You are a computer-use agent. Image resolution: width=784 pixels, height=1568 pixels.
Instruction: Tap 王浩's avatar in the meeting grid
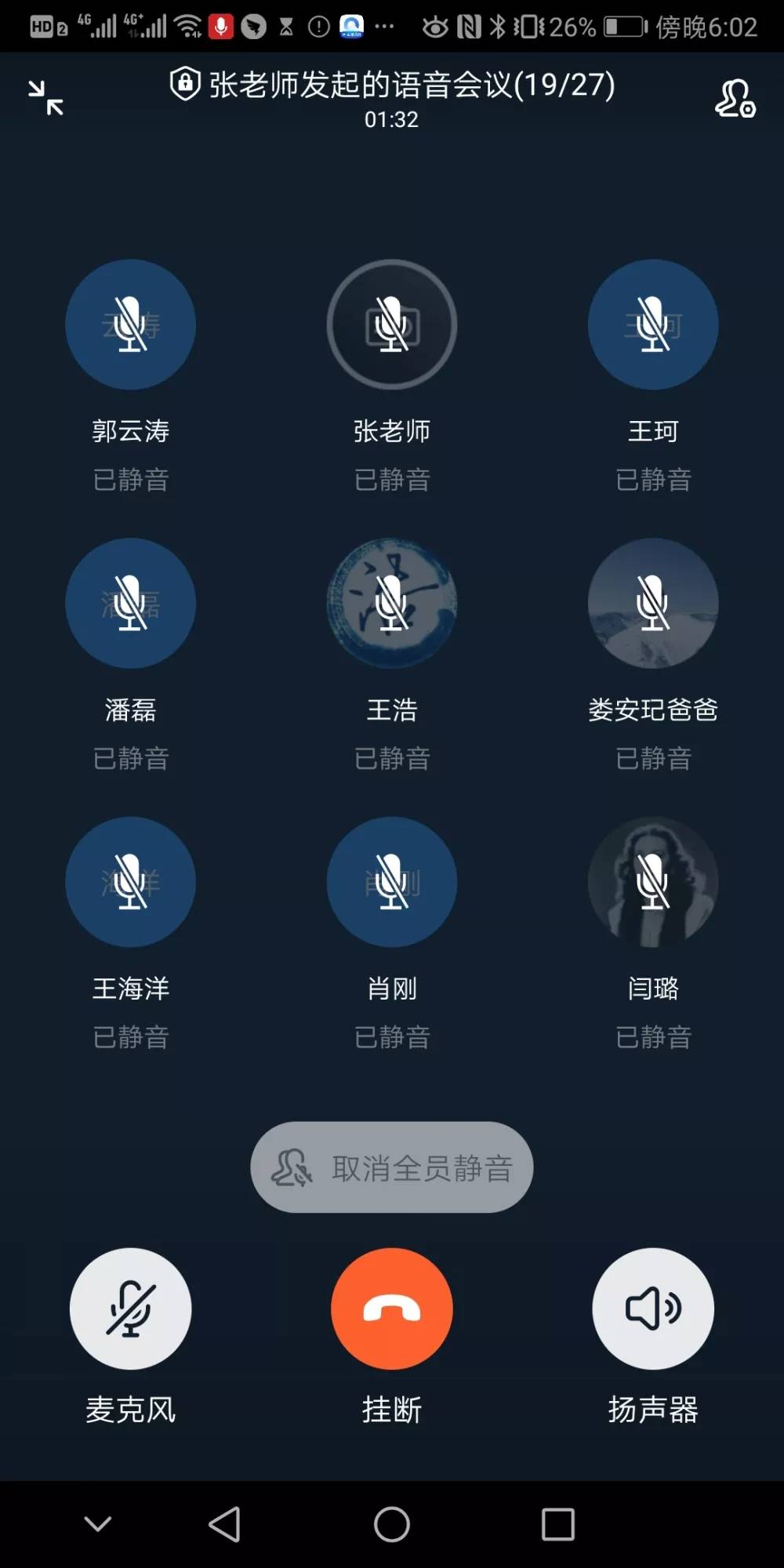(392, 604)
